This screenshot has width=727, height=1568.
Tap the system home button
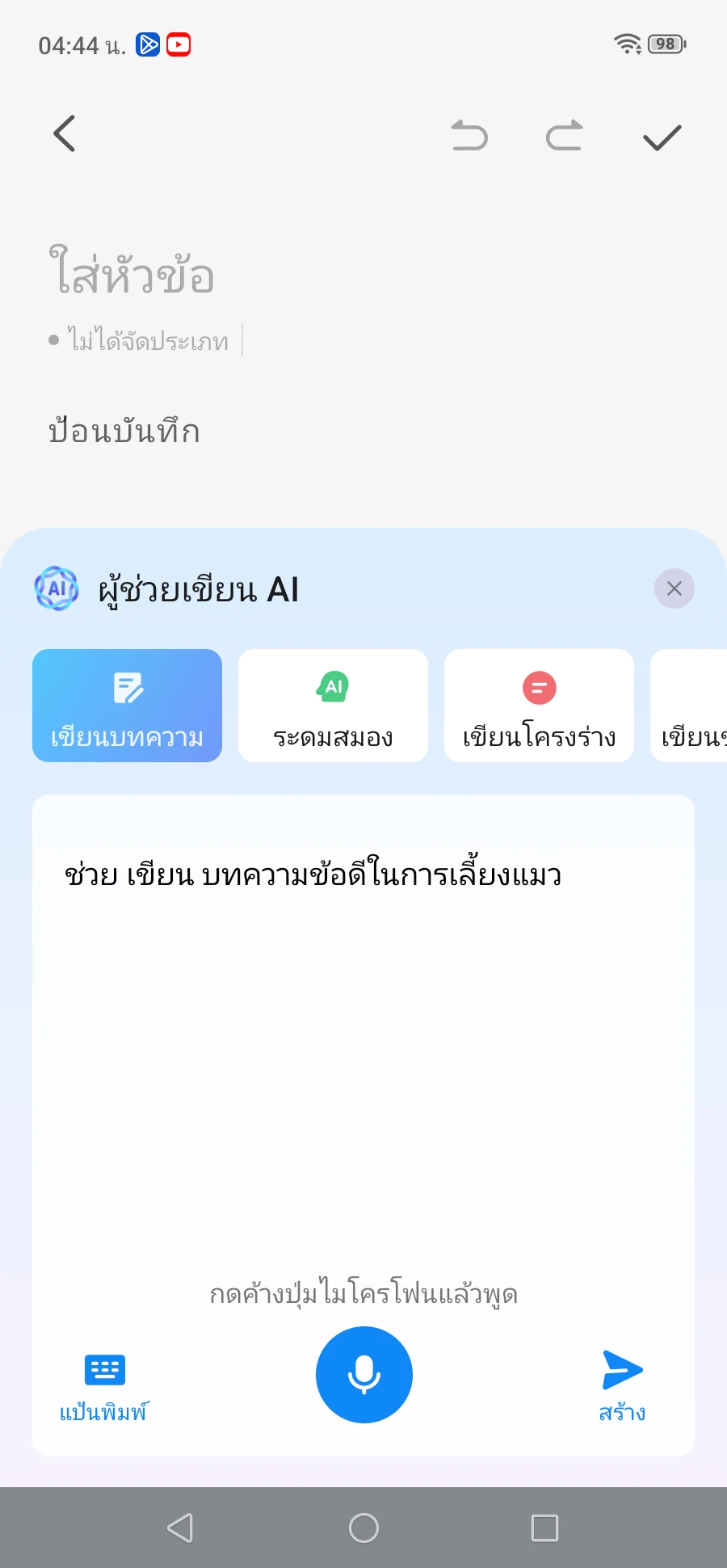363,1528
